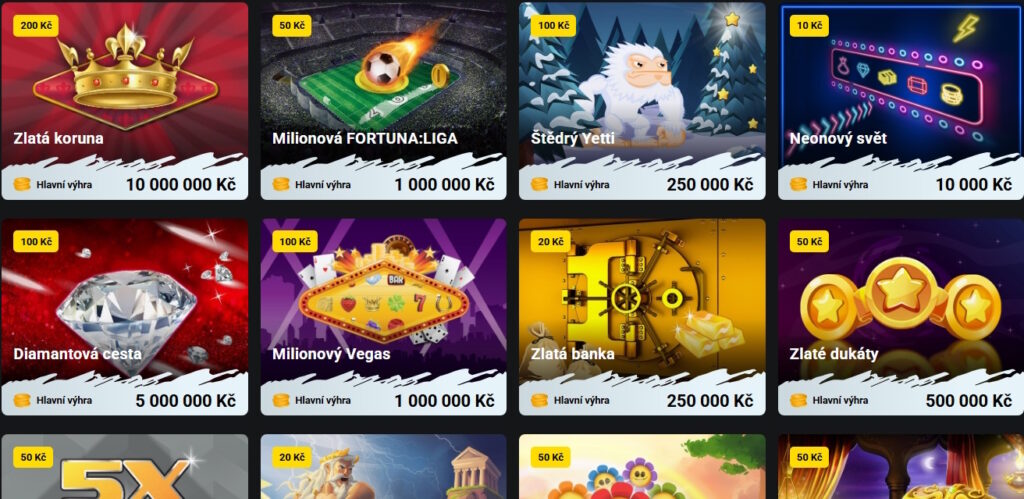The height and width of the screenshot is (499, 1024).
Task: Open the Zeus lightning card for 20 Kč
Action: (383, 470)
